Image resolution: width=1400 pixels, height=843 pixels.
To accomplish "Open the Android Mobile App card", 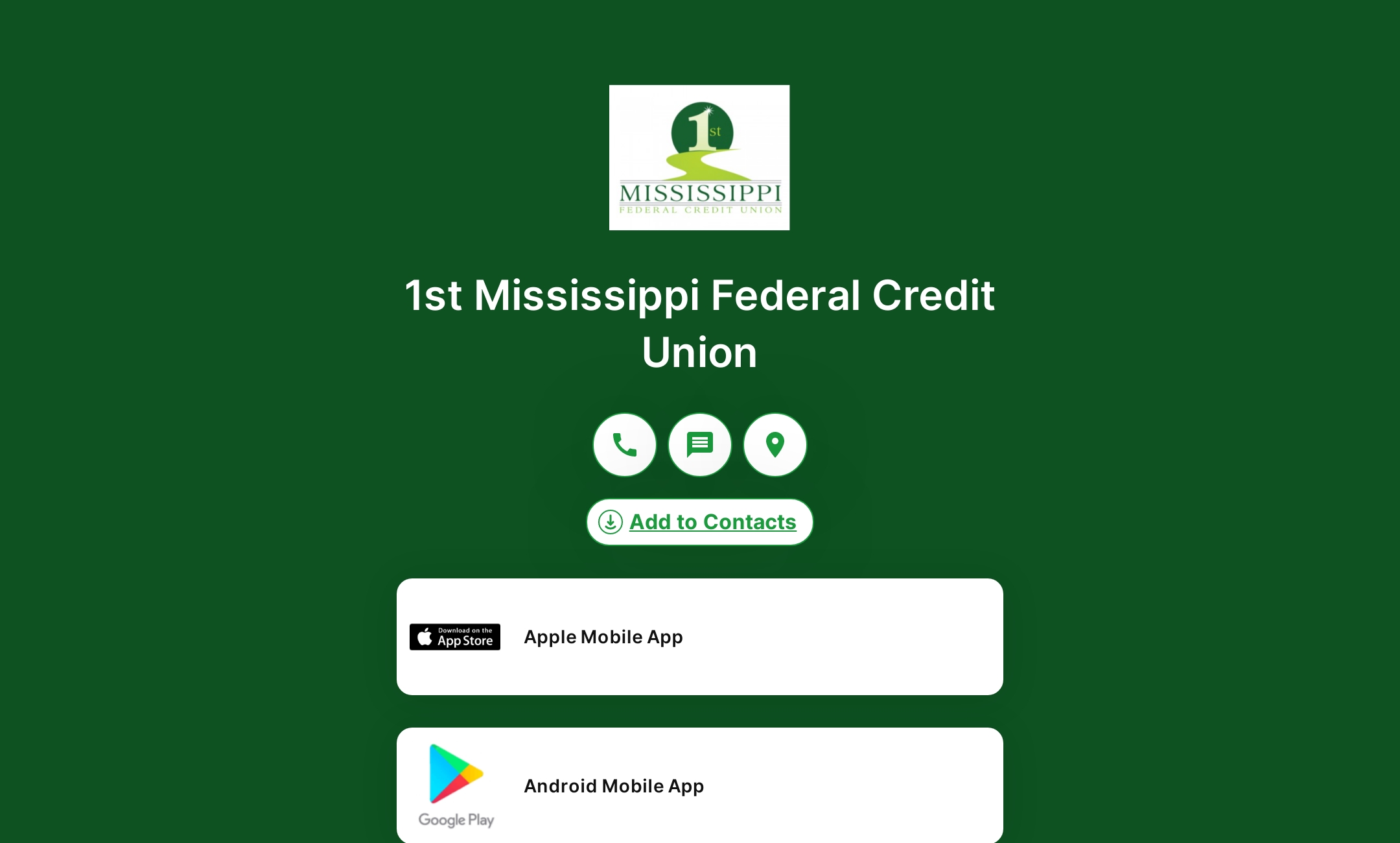I will (699, 786).
